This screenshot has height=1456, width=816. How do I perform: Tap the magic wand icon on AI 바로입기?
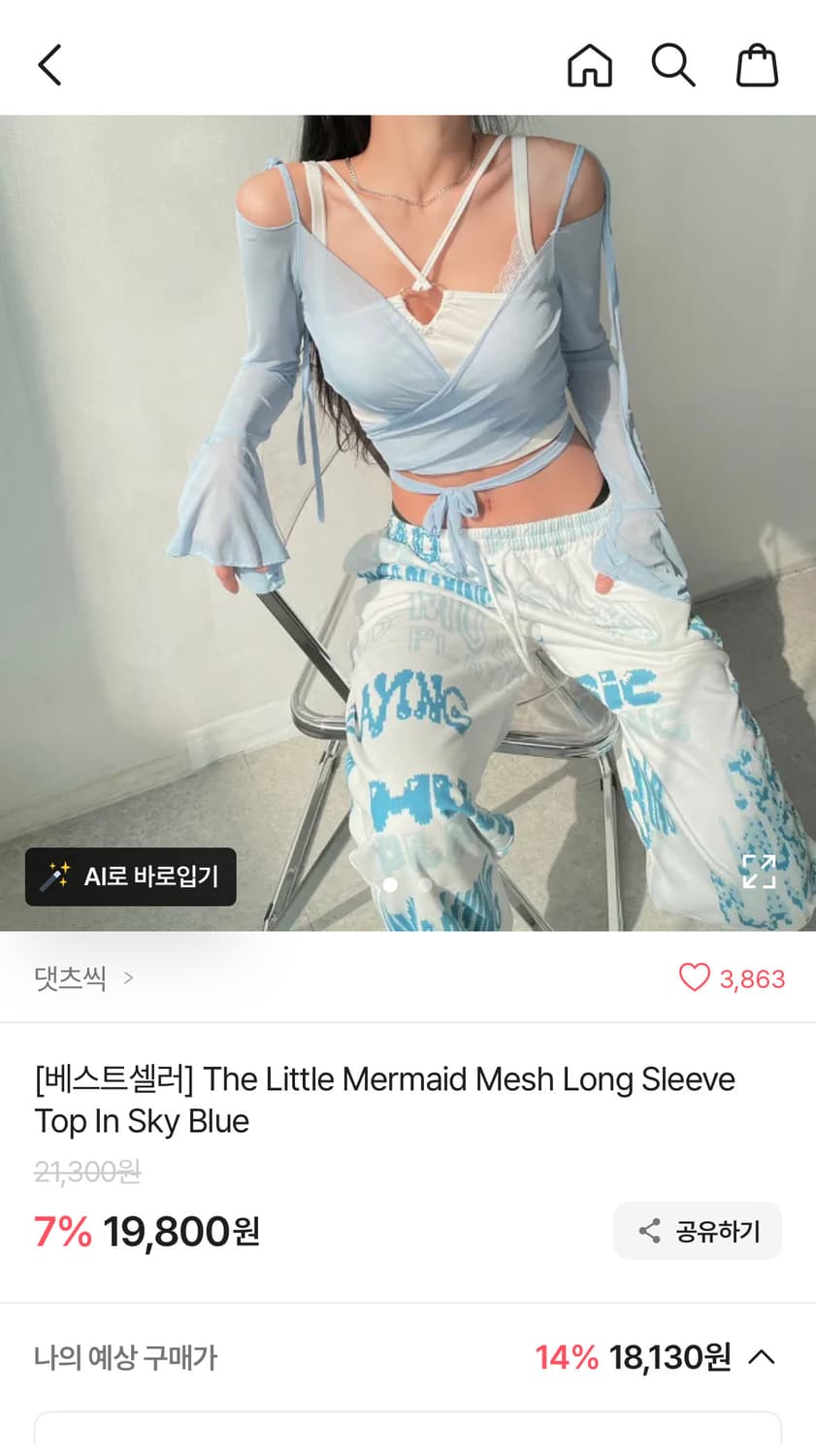[56, 877]
